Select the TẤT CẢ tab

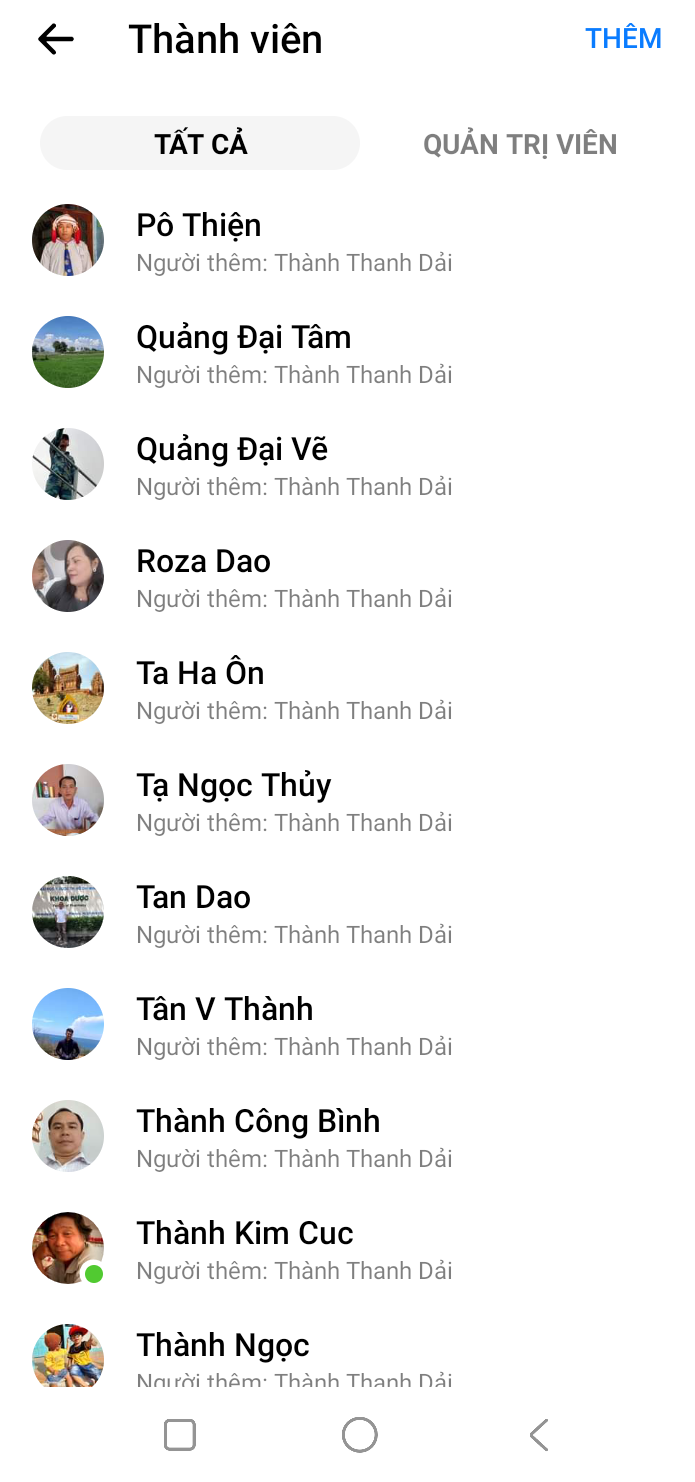[x=200, y=144]
